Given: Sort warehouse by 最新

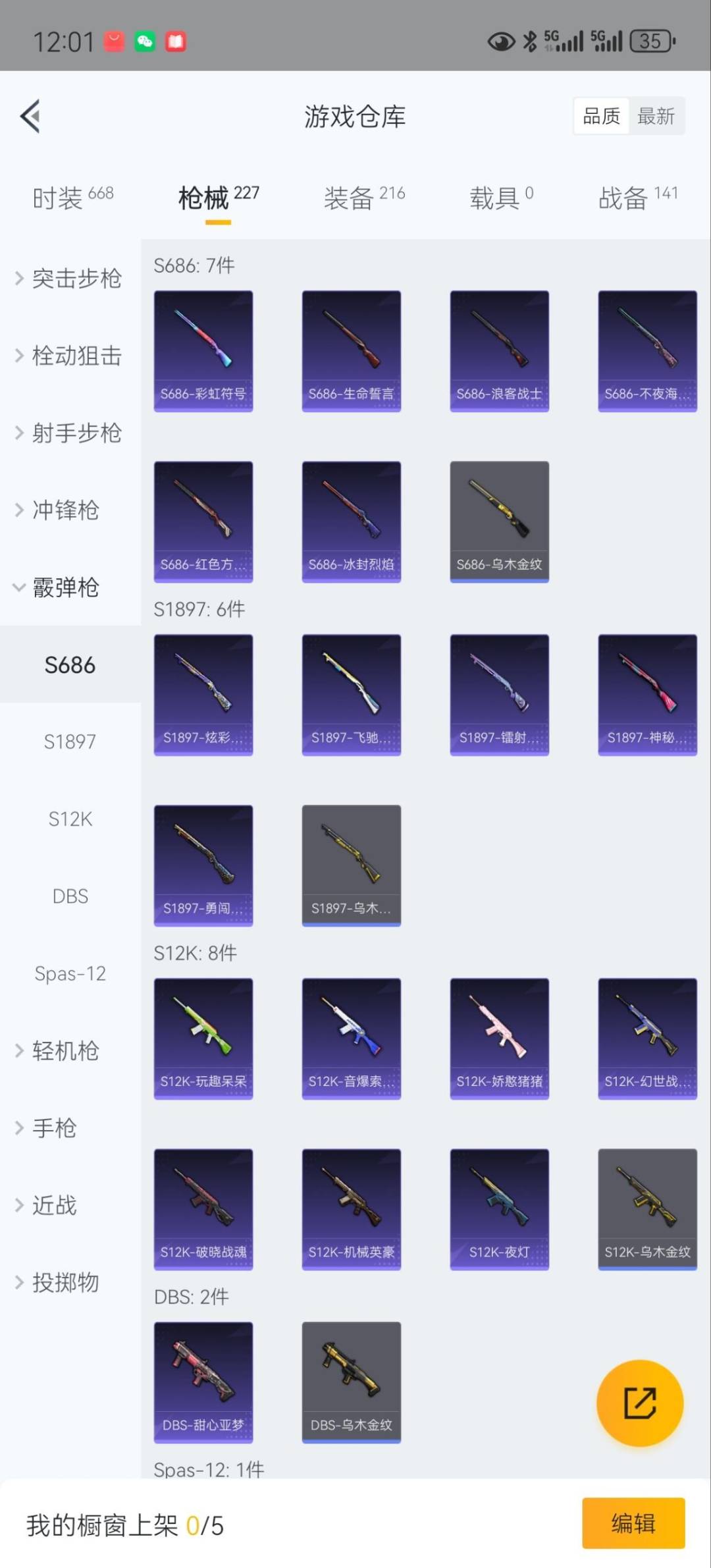Looking at the screenshot, I should coord(656,117).
